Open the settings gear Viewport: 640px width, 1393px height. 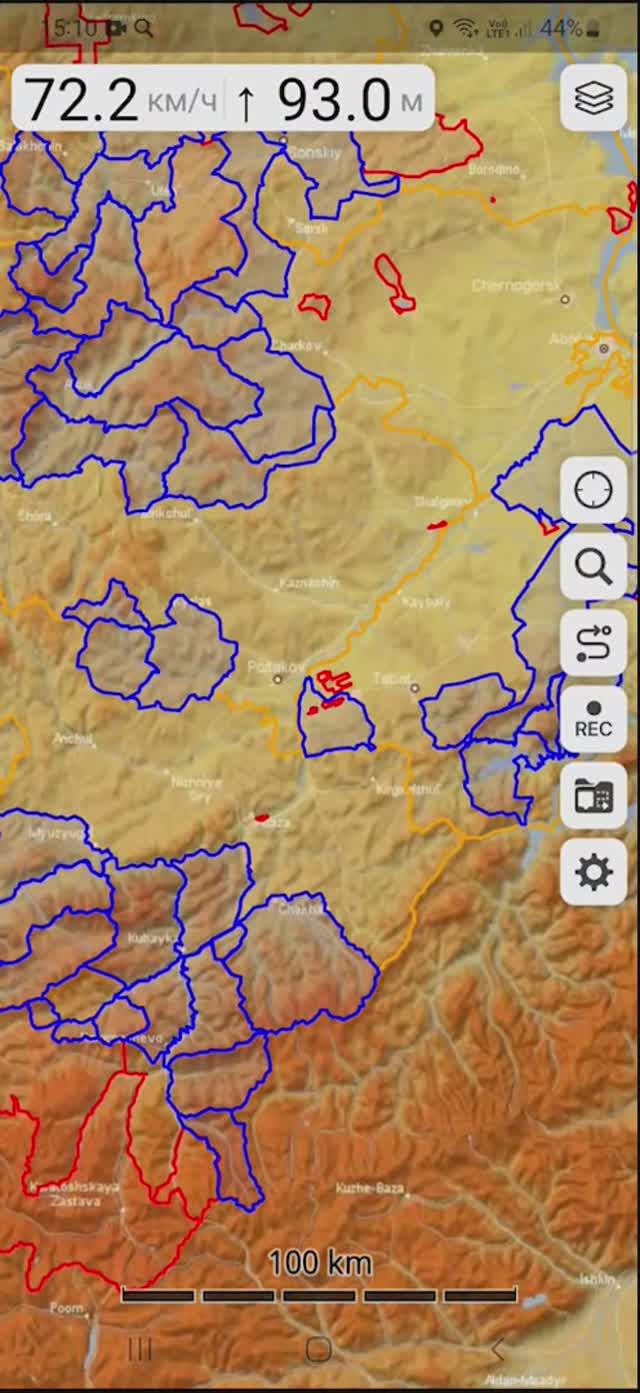[x=593, y=872]
